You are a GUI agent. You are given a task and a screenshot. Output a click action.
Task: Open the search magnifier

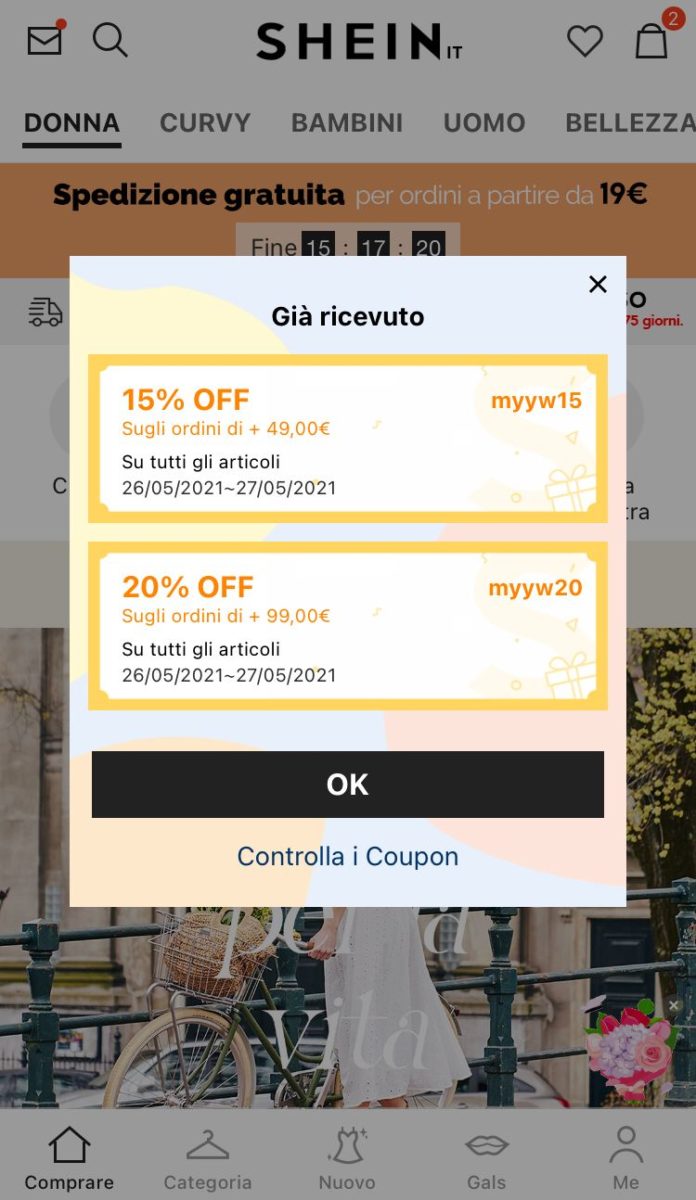coord(110,40)
